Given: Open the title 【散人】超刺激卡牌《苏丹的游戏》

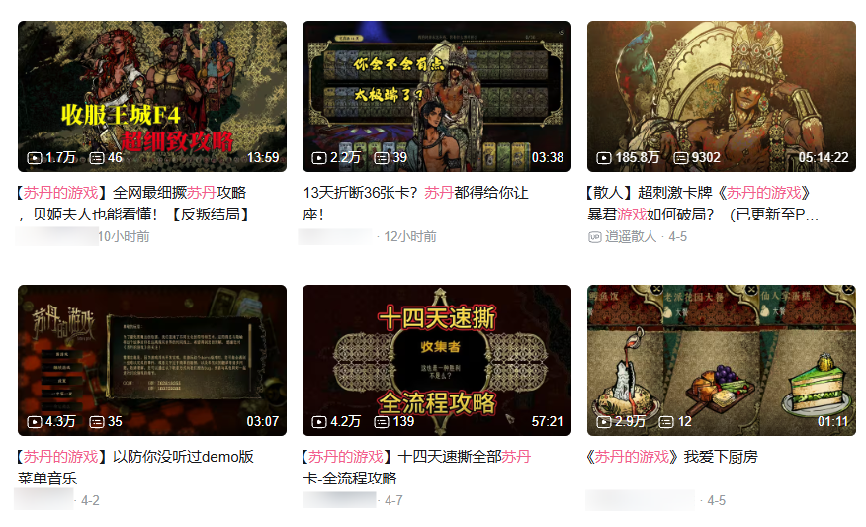Looking at the screenshot, I should point(700,203).
